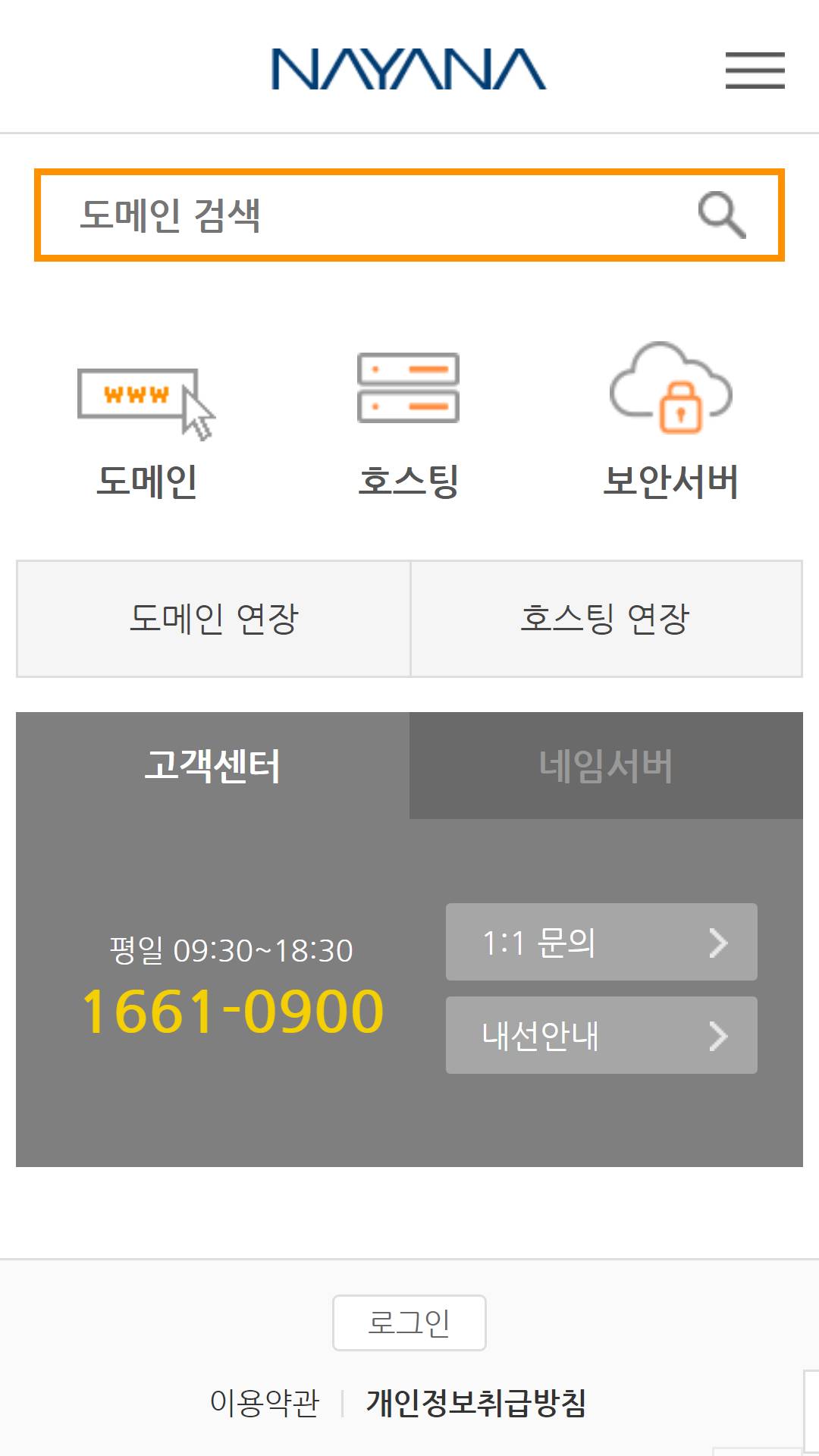The width and height of the screenshot is (819, 1456).
Task: Tap the 로그인 button
Action: pos(409,1323)
